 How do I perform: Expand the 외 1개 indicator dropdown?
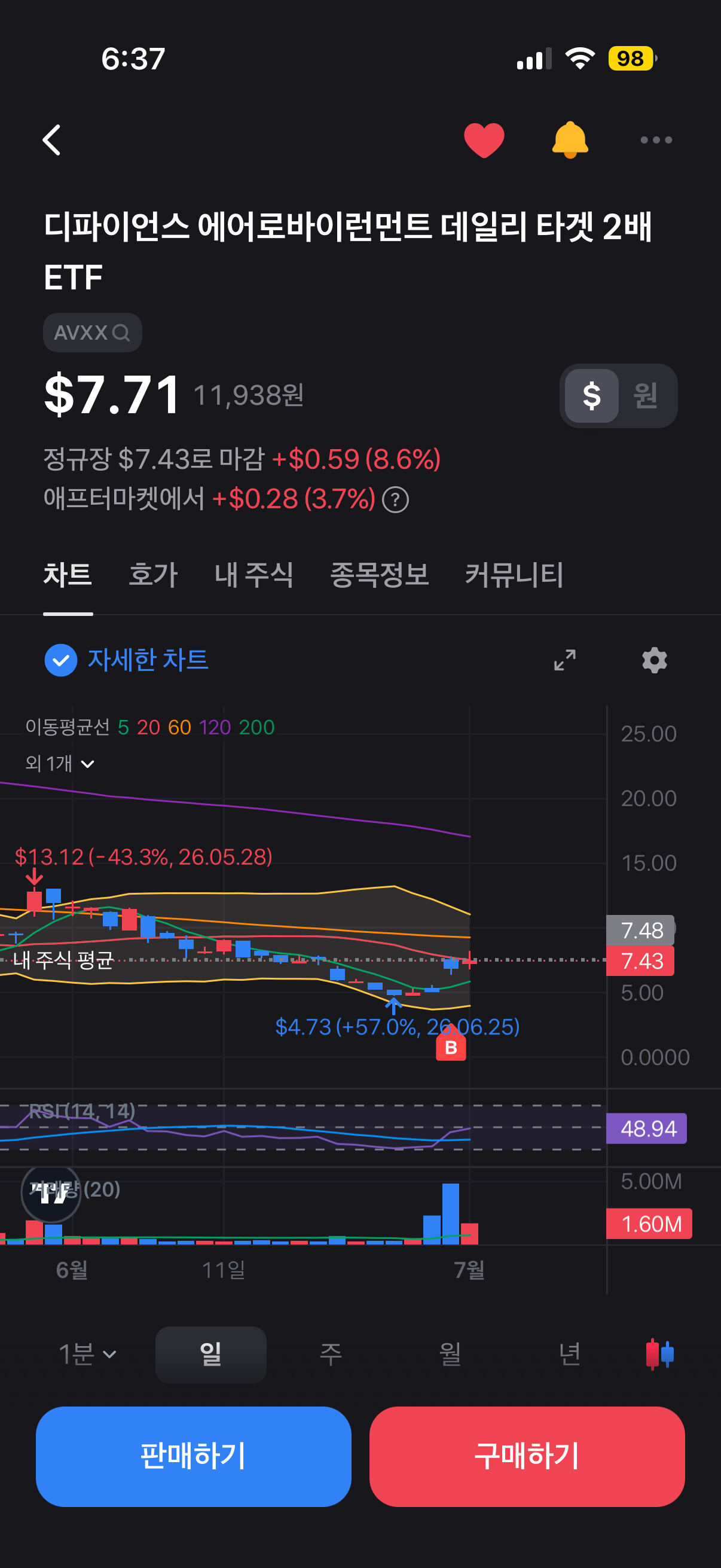point(60,763)
